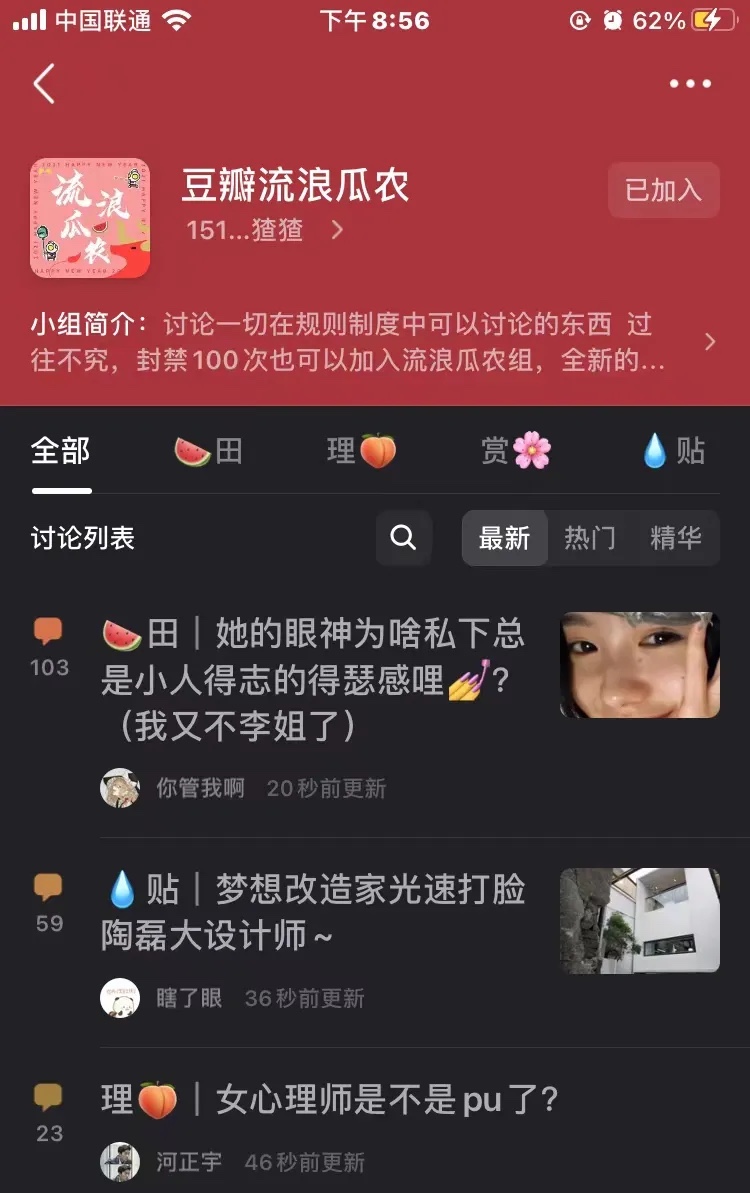Viewport: 750px width, 1193px height.
Task: View profile of user 瞎了眼
Action: [x=188, y=998]
